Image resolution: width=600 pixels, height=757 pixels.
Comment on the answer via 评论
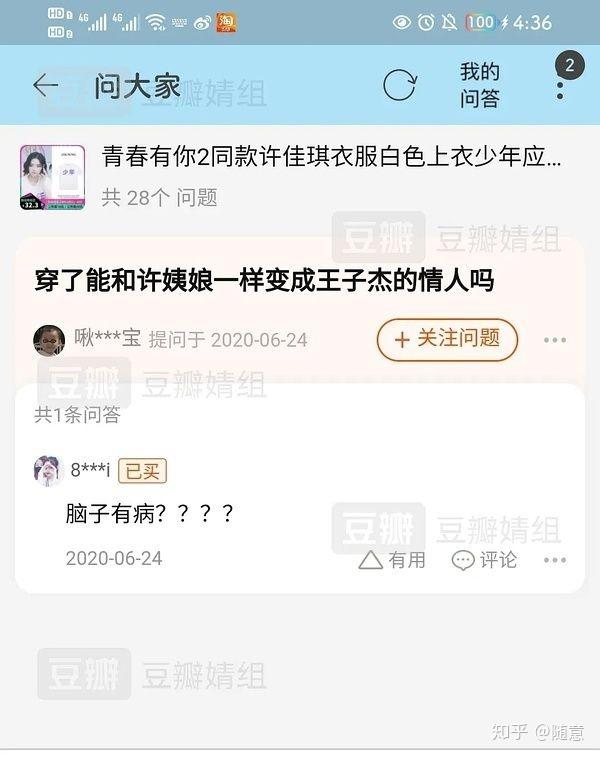[485, 560]
